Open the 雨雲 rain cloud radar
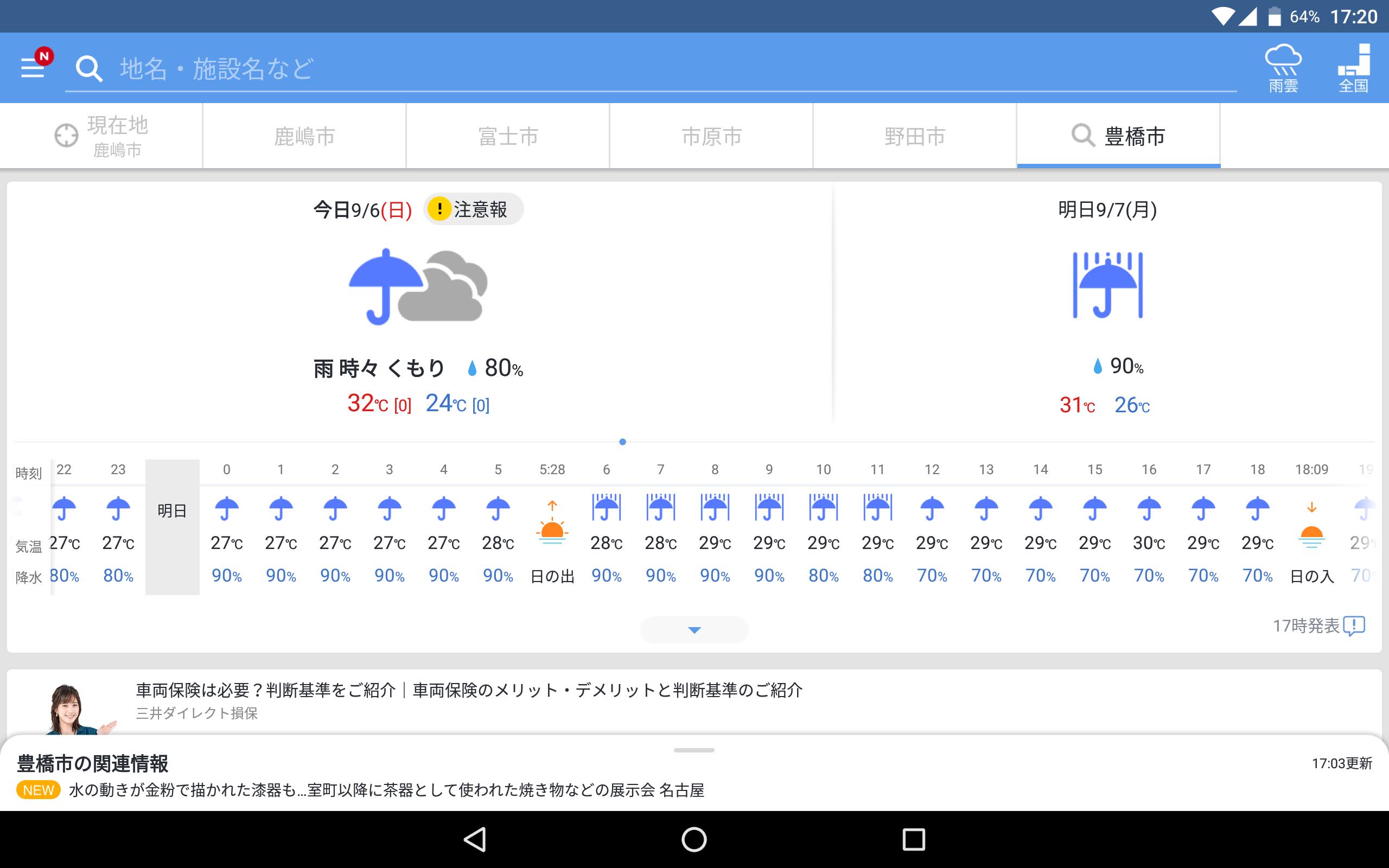This screenshot has height=868, width=1389. click(x=1283, y=68)
